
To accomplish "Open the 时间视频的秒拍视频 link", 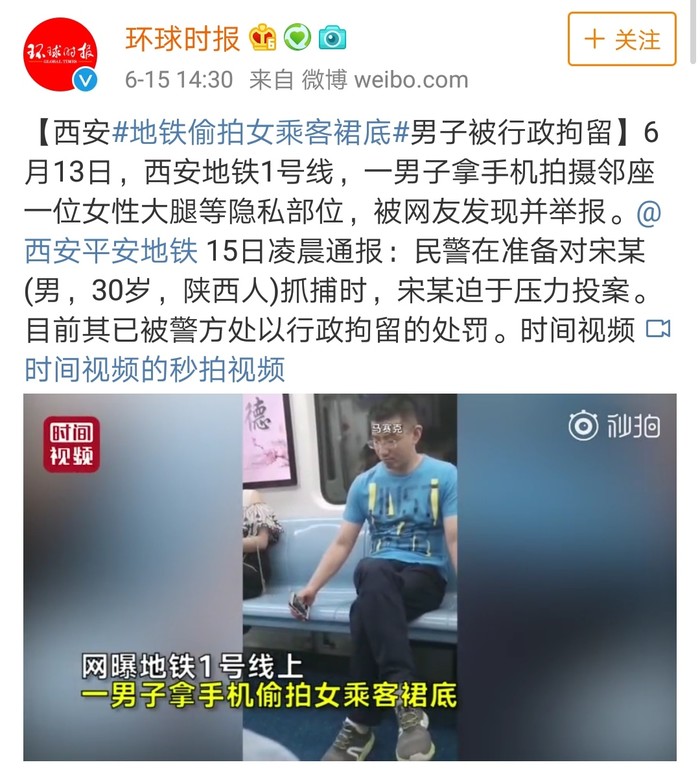I will pos(154,369).
